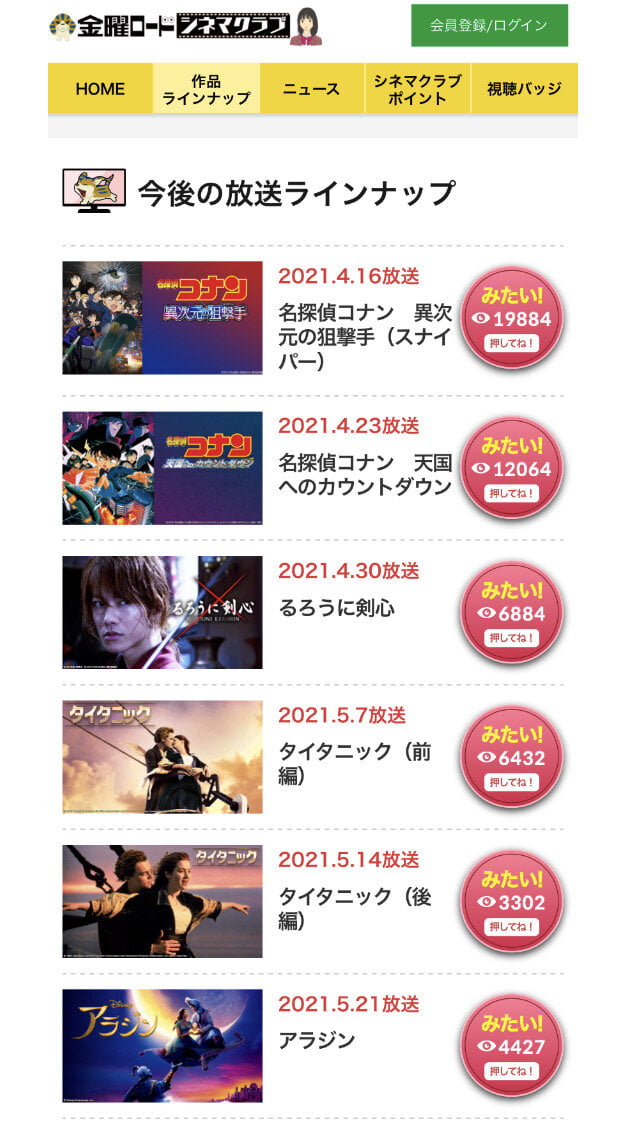
Task: Tap みたい! for タイタニック（前編）
Action: click(511, 757)
